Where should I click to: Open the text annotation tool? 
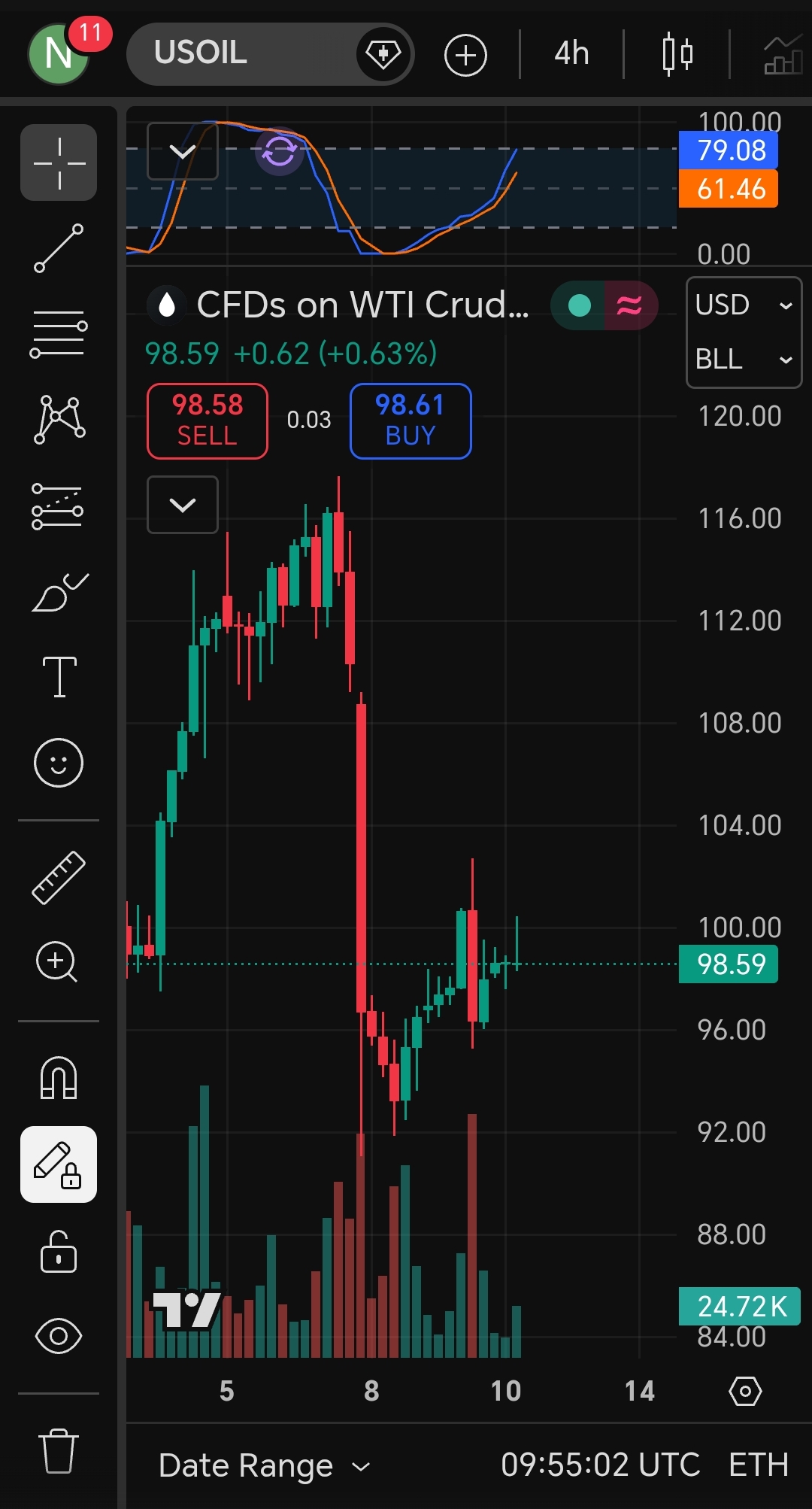(x=59, y=676)
